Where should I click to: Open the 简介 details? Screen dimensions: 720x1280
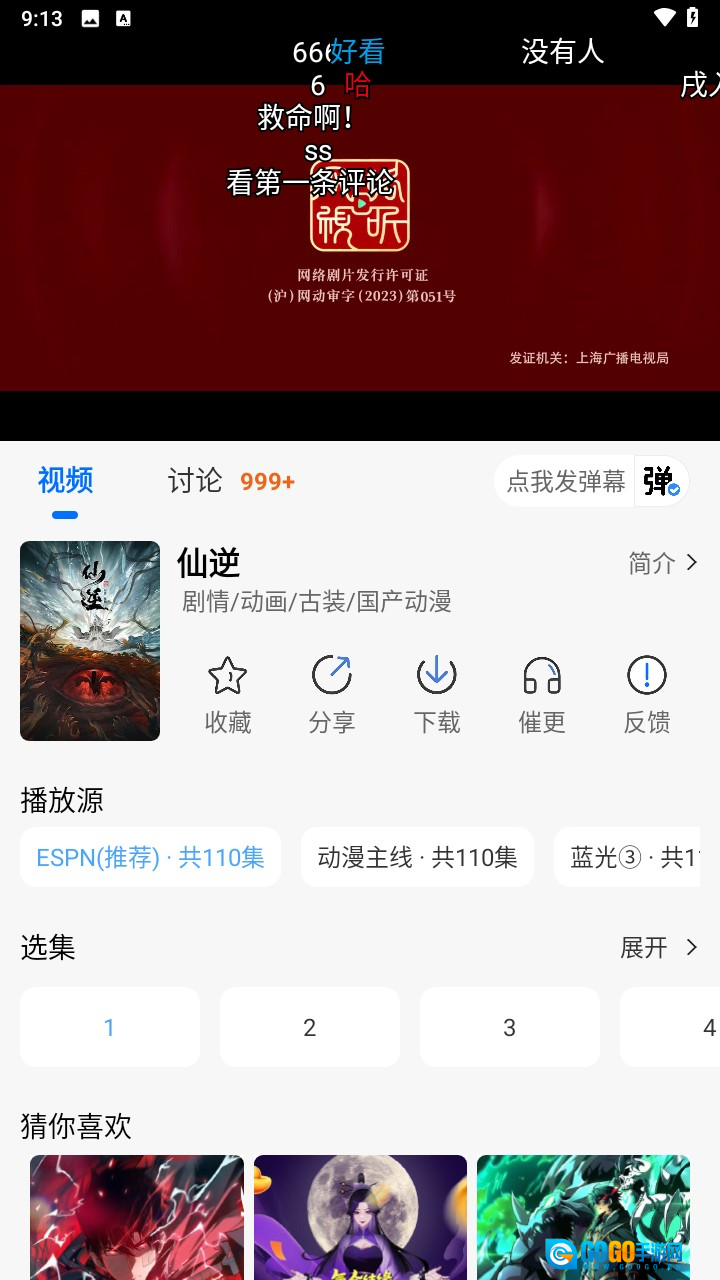(x=662, y=563)
